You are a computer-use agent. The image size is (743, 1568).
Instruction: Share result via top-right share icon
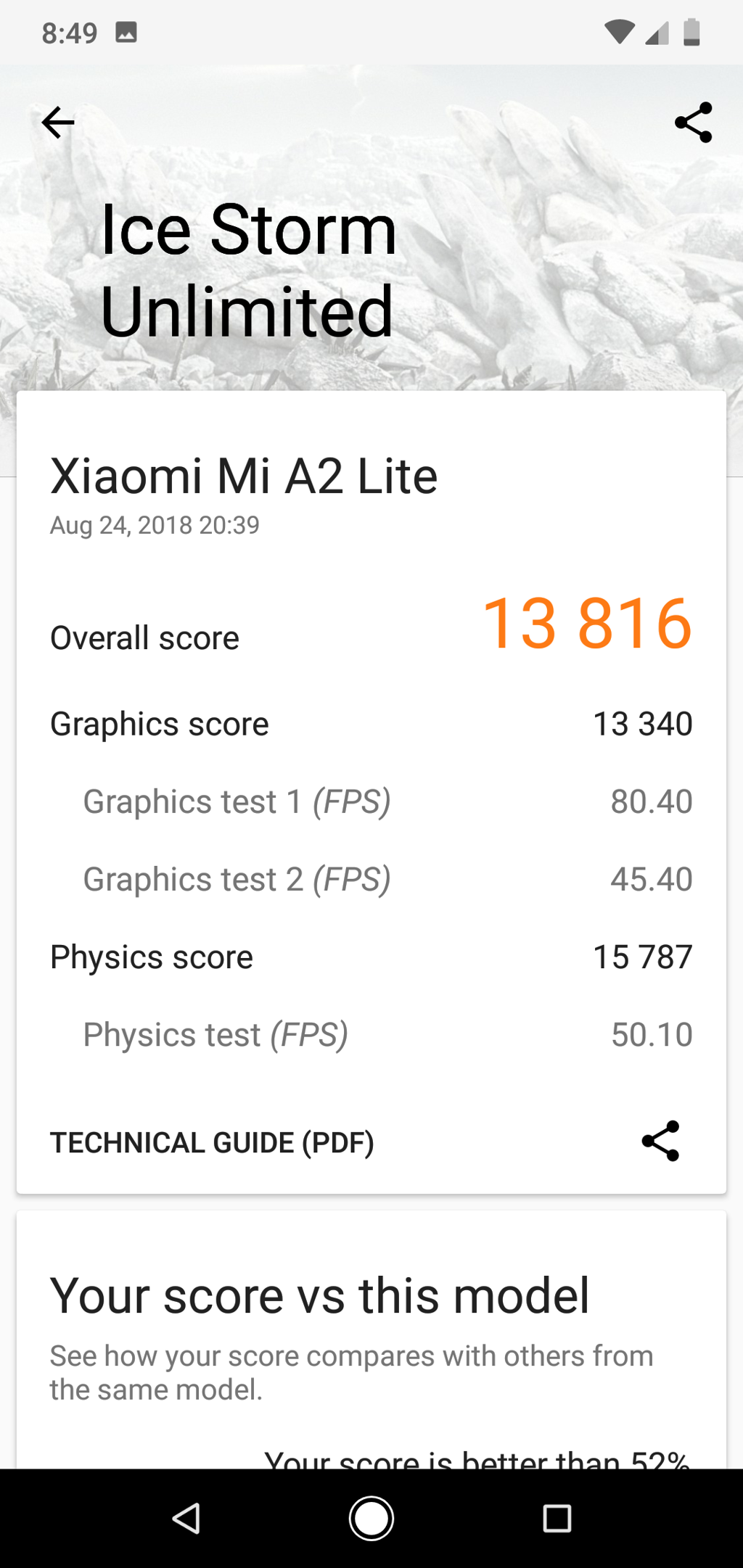point(693,123)
